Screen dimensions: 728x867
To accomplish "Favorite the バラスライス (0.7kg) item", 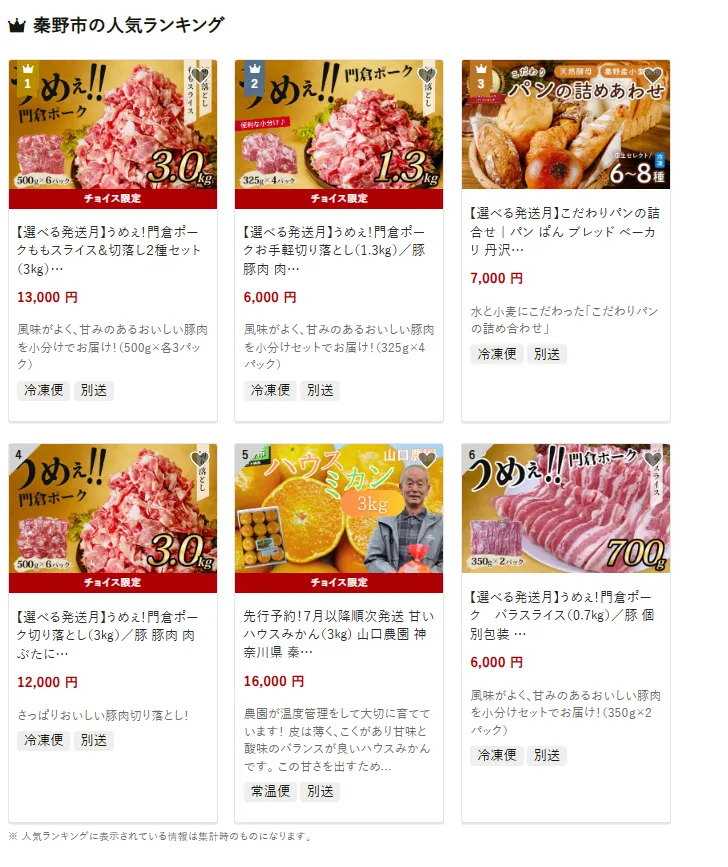I will (653, 460).
